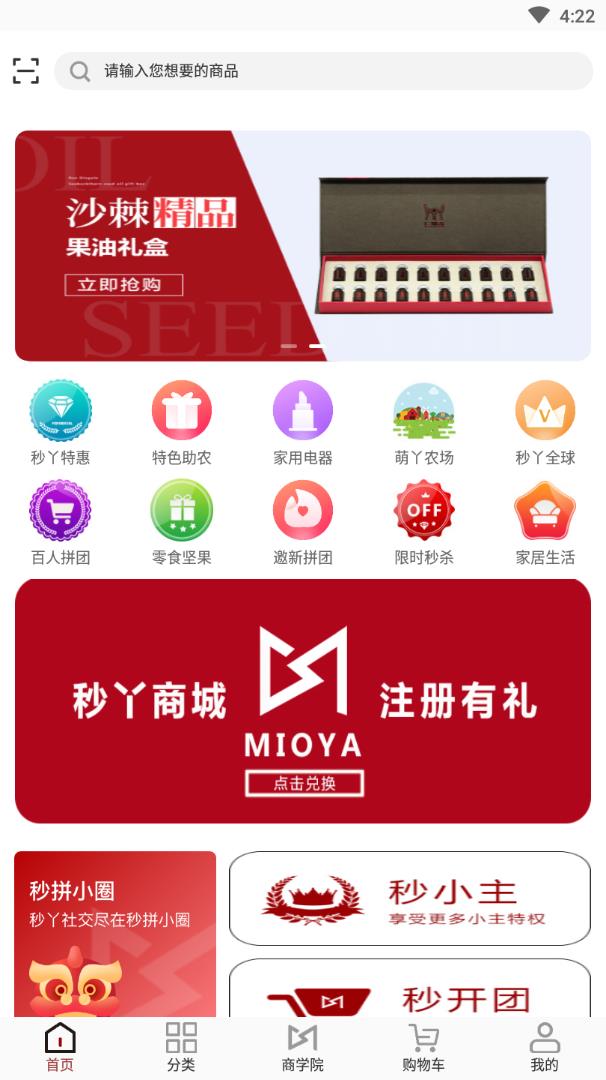This screenshot has width=606, height=1080.
Task: Open the 秒小主 privileges card
Action: pyautogui.click(x=410, y=898)
